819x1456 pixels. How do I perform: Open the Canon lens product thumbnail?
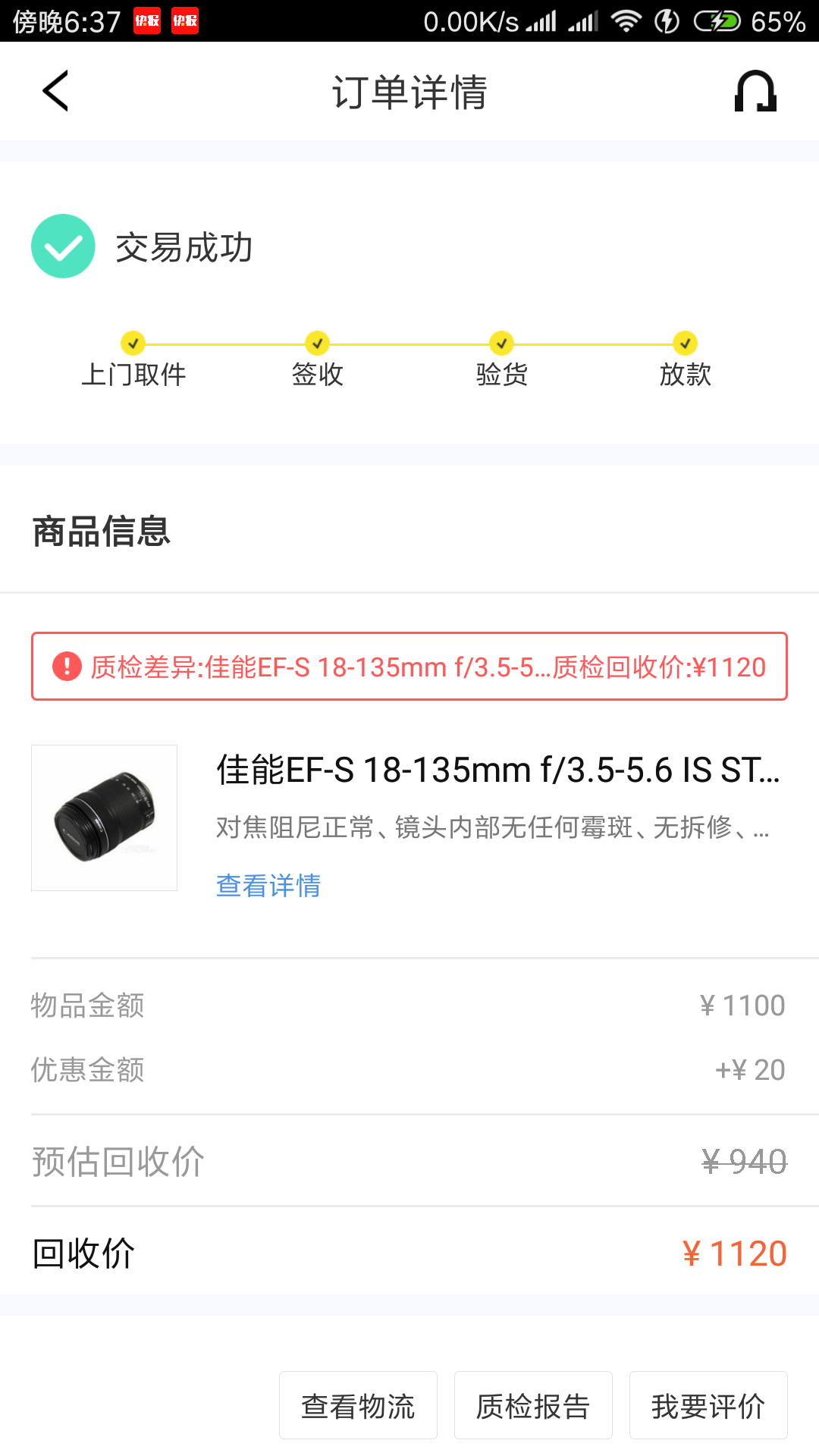[105, 817]
